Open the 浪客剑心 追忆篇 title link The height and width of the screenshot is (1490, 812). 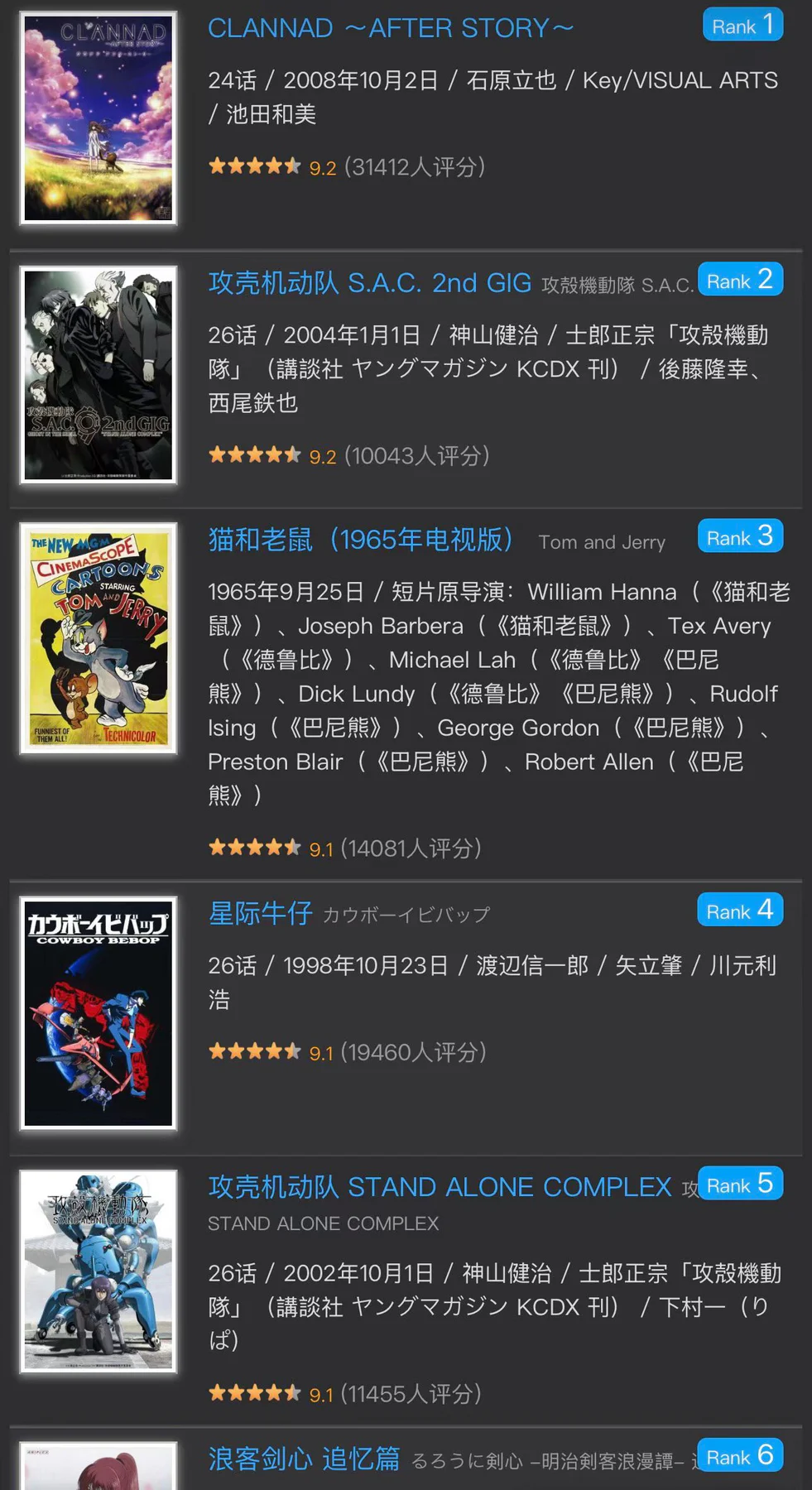click(304, 1459)
